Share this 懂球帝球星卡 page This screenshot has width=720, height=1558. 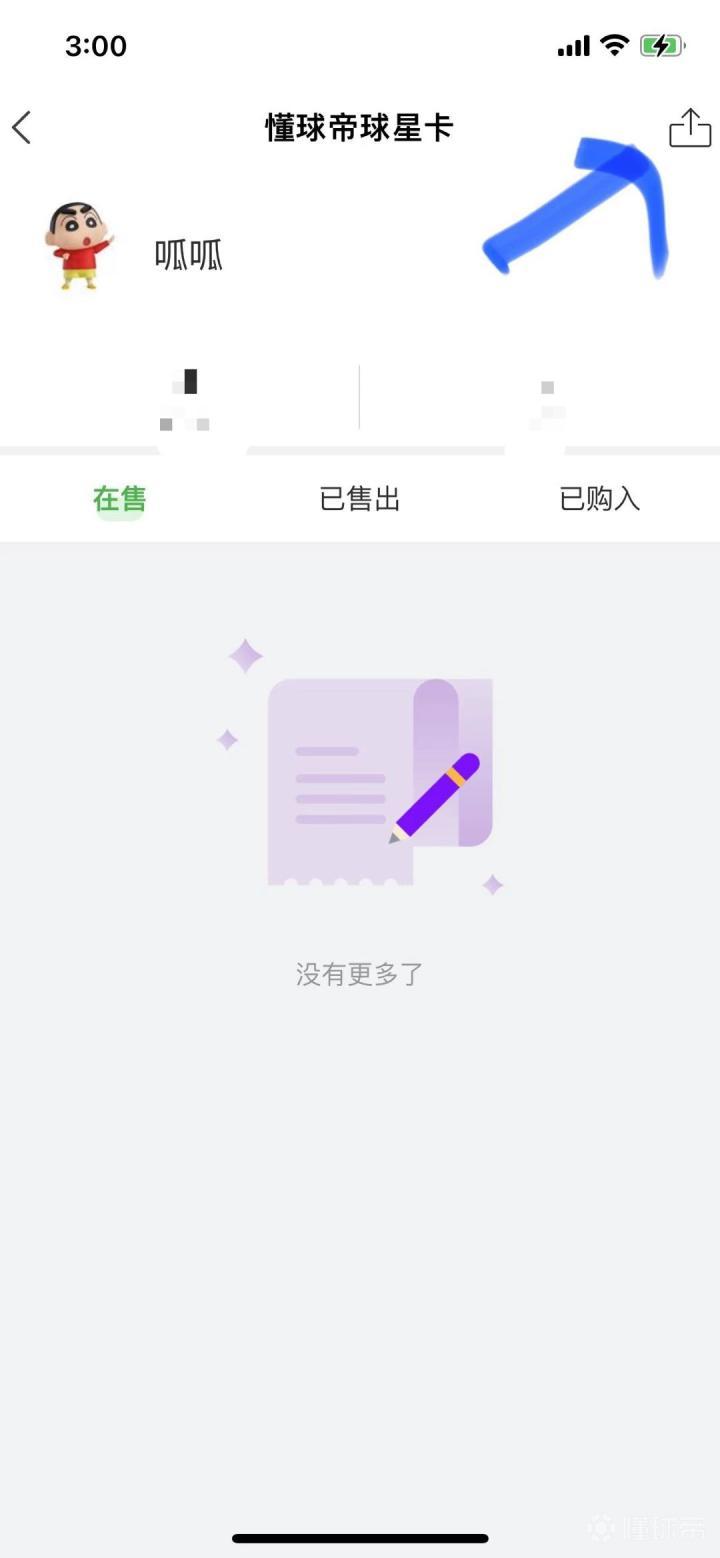tap(689, 128)
